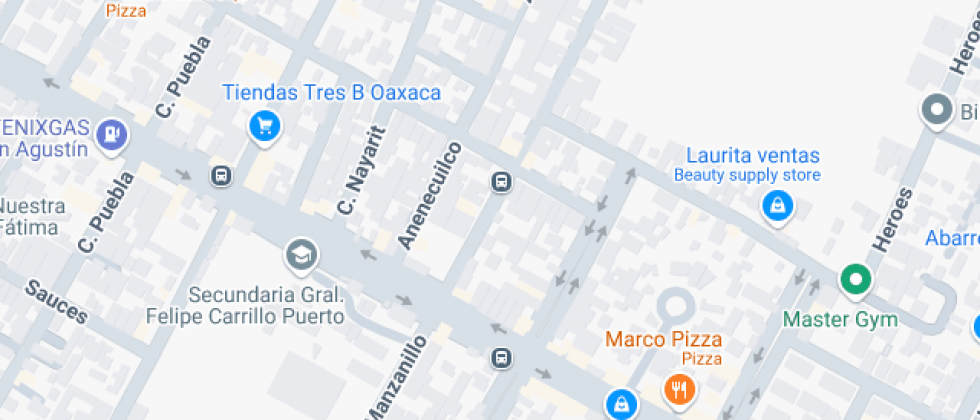Select the bus stop near C. Puebla
This screenshot has height=420, width=980.
(x=221, y=176)
